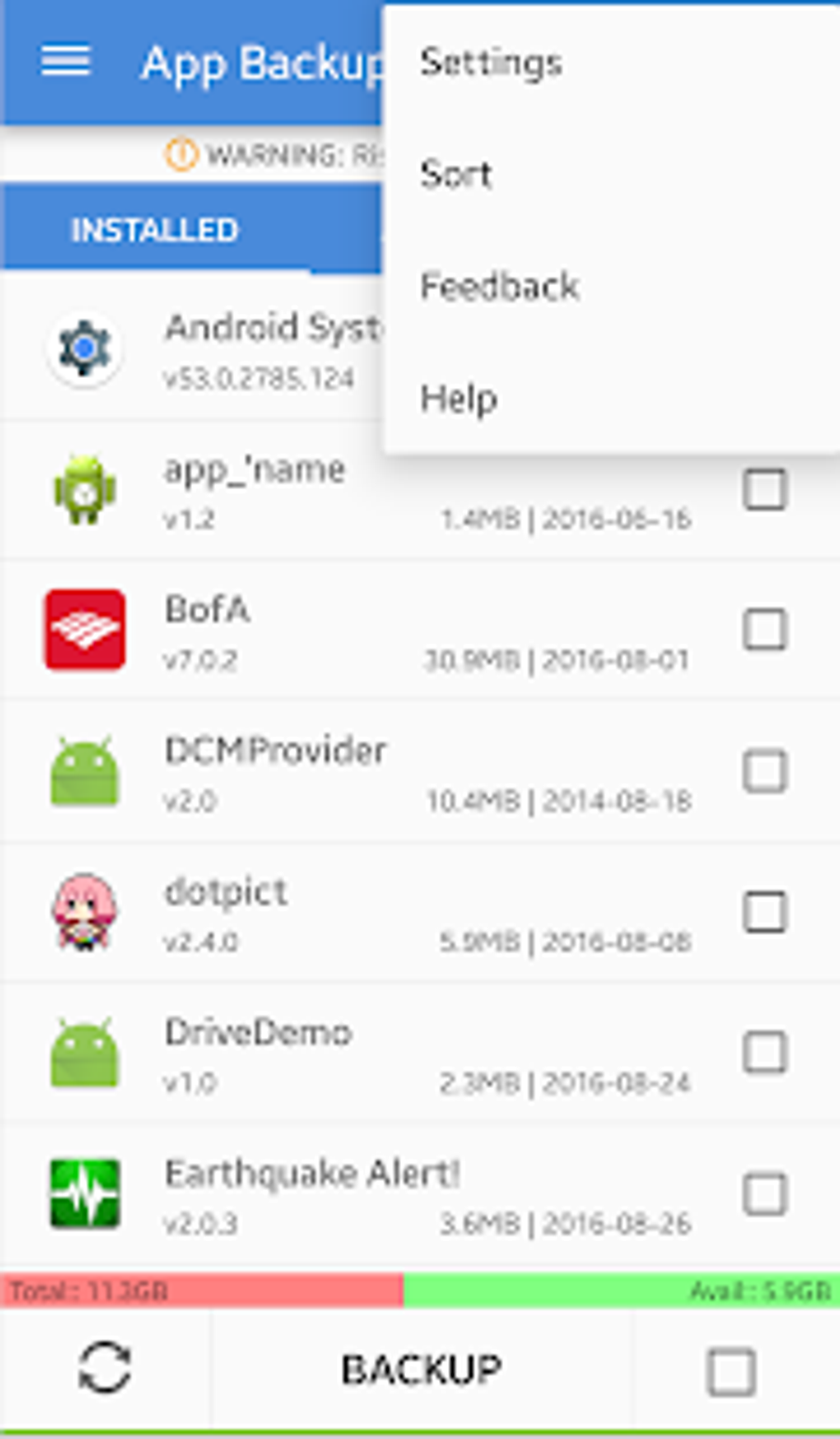Switch to the INSTALLED tab
Viewport: 840px width, 1439px height.
(155, 229)
